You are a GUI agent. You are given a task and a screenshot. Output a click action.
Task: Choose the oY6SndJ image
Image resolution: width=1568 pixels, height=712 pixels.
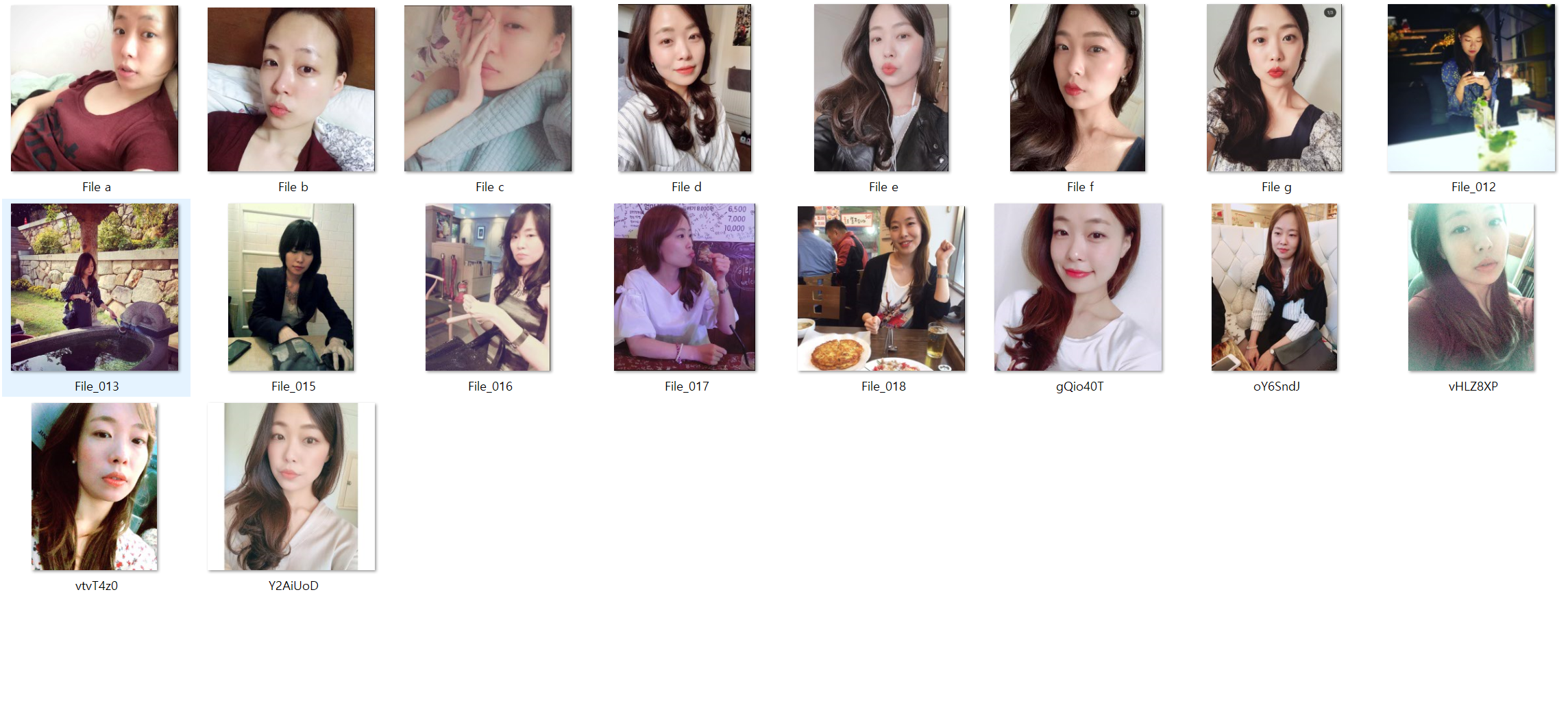click(1275, 287)
